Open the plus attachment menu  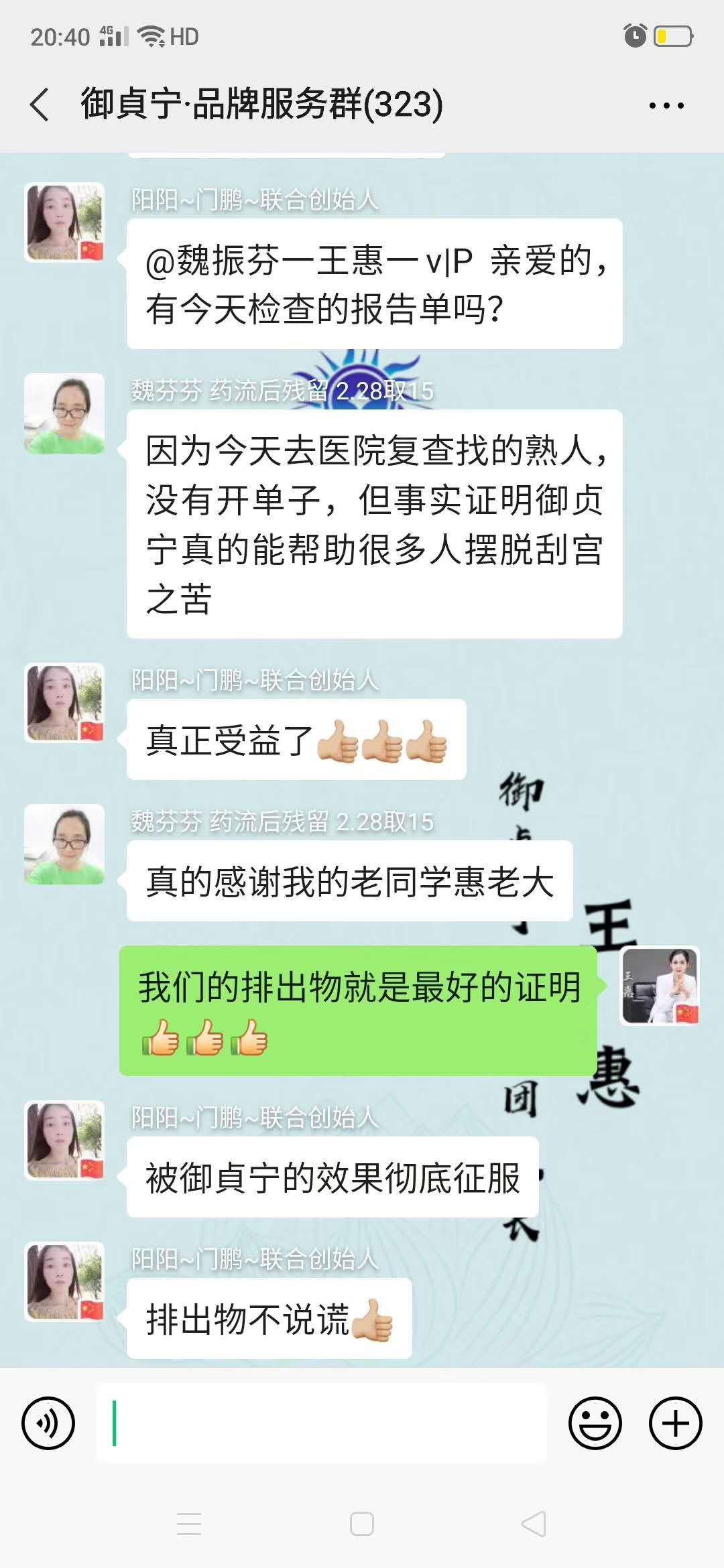(x=675, y=1423)
